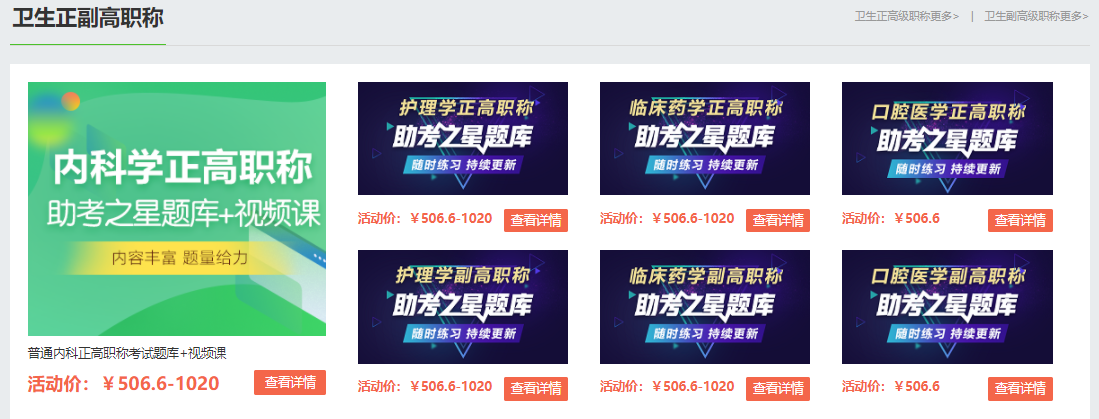Open 护理学副高职称 题库 card
The image size is (1099, 419).
click(463, 306)
